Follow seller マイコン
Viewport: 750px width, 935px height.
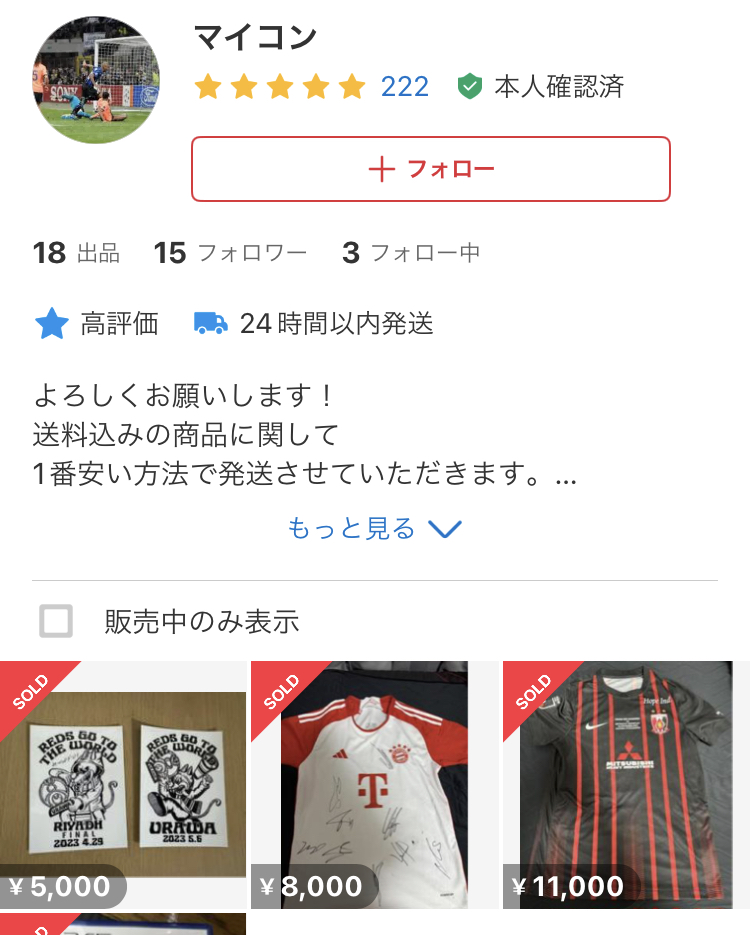point(430,169)
